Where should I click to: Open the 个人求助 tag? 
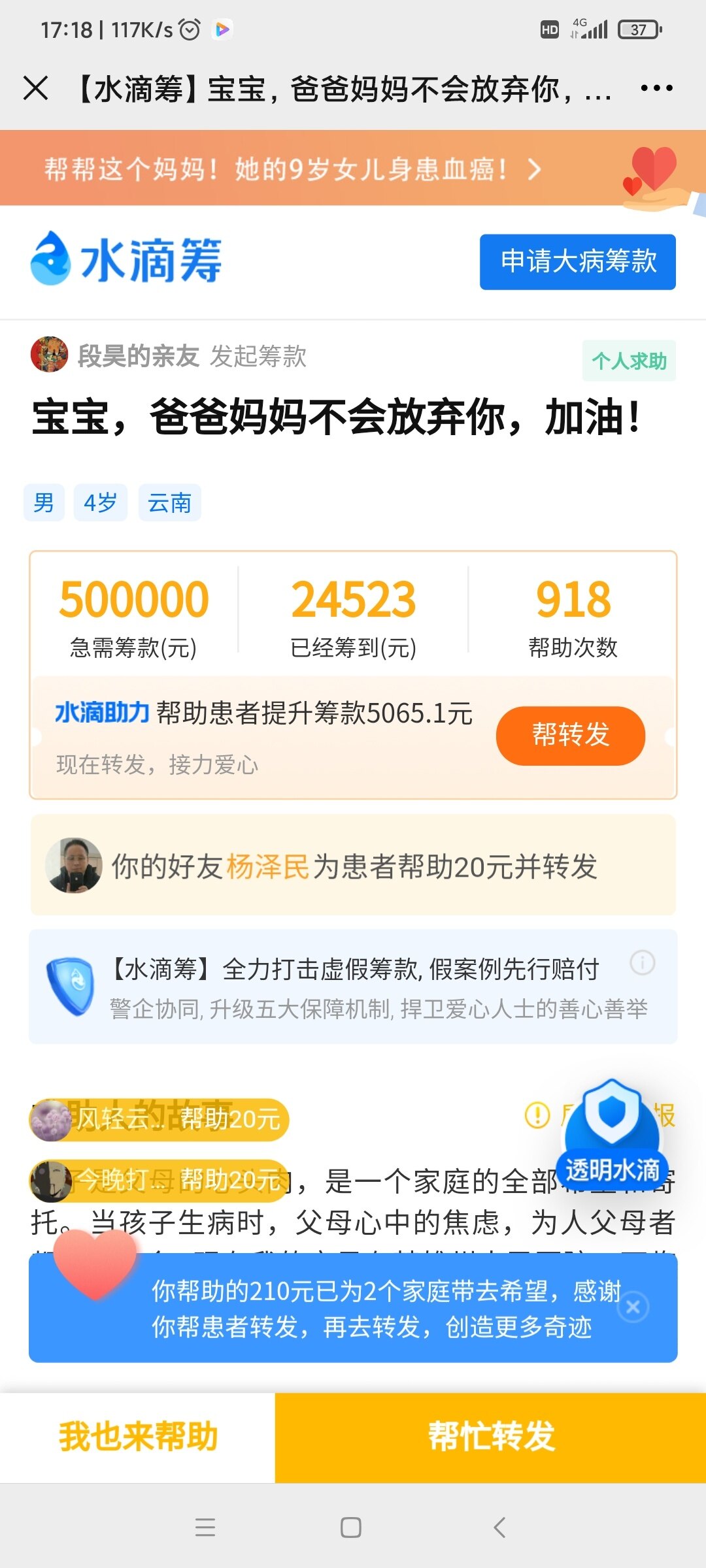629,361
